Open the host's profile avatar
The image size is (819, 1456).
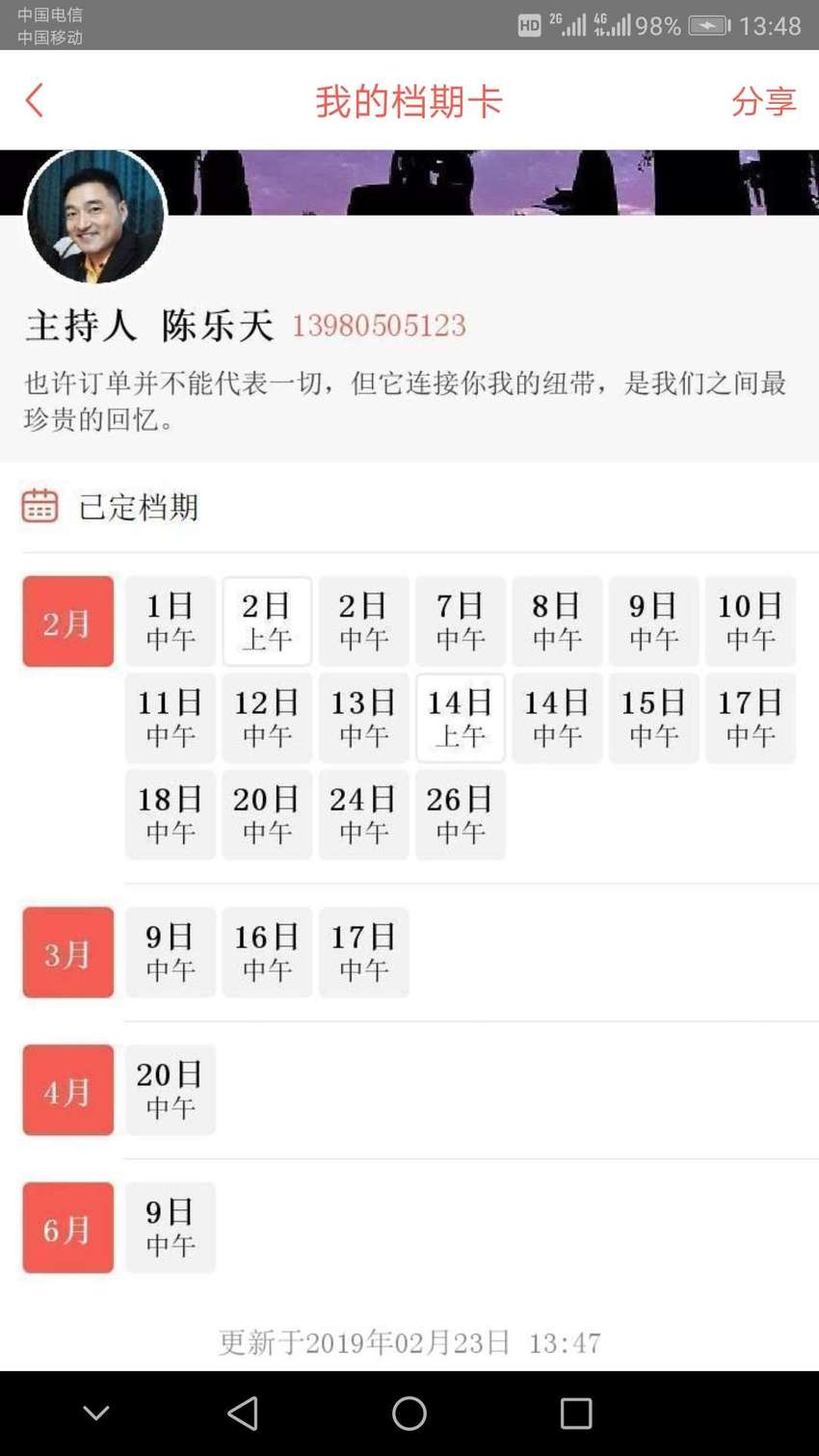pos(95,215)
